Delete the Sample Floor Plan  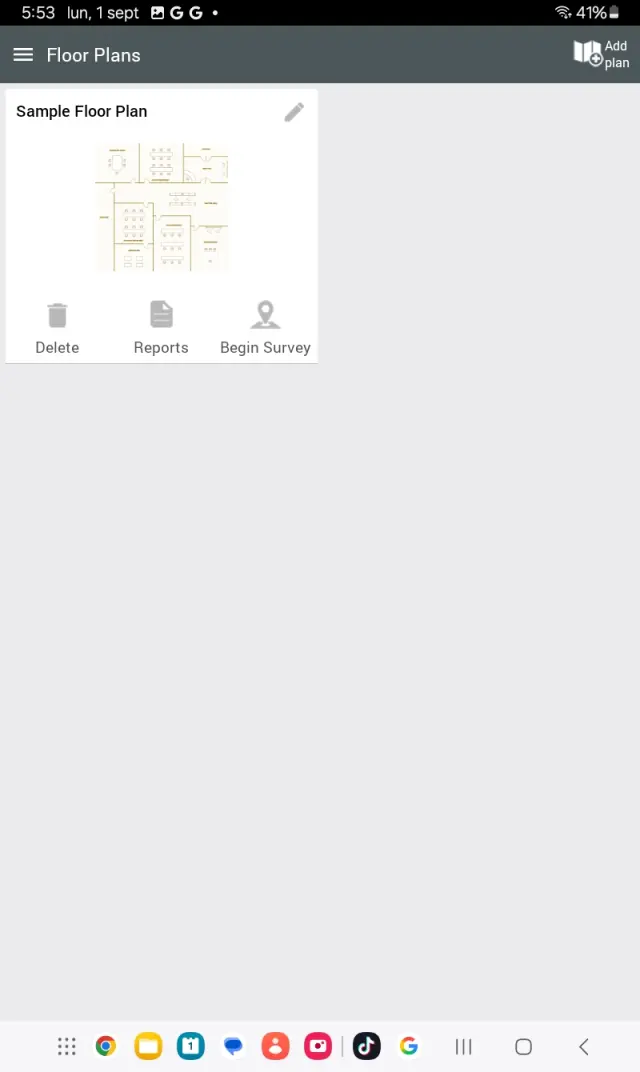[x=57, y=328]
